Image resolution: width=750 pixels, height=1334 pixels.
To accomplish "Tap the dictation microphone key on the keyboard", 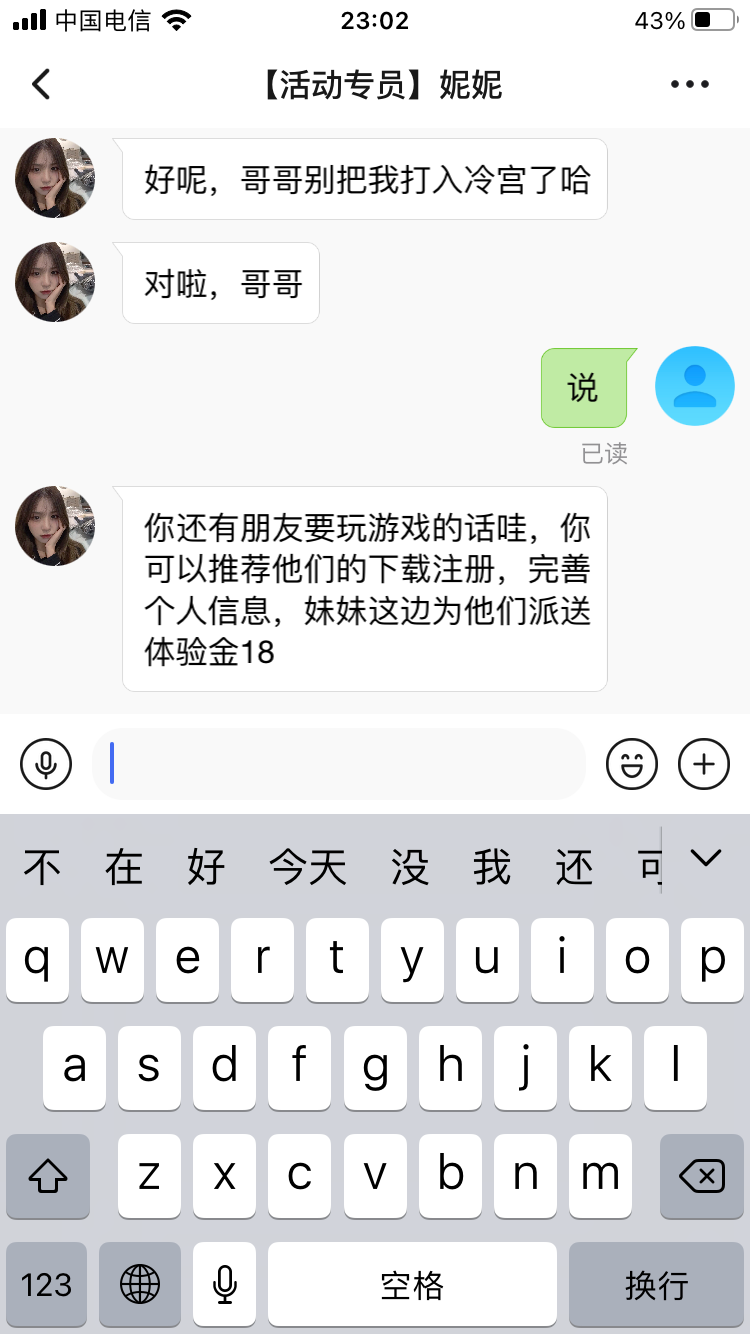I will 224,1284.
